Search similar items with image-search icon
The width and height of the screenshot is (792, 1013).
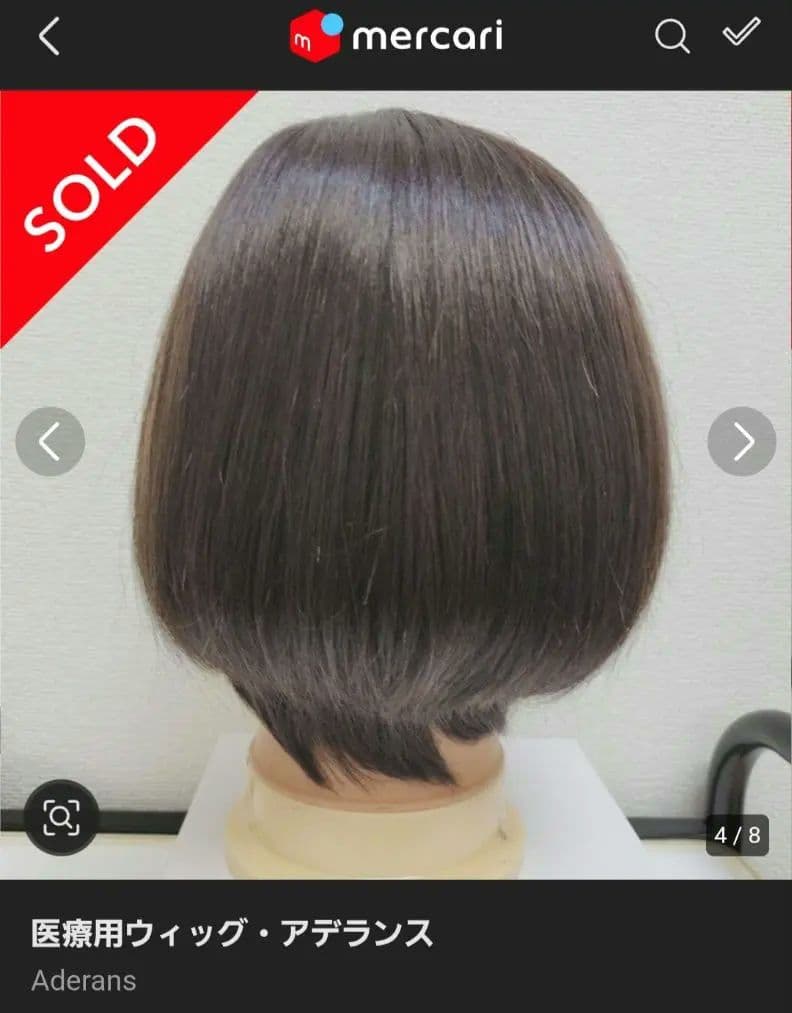tap(61, 817)
